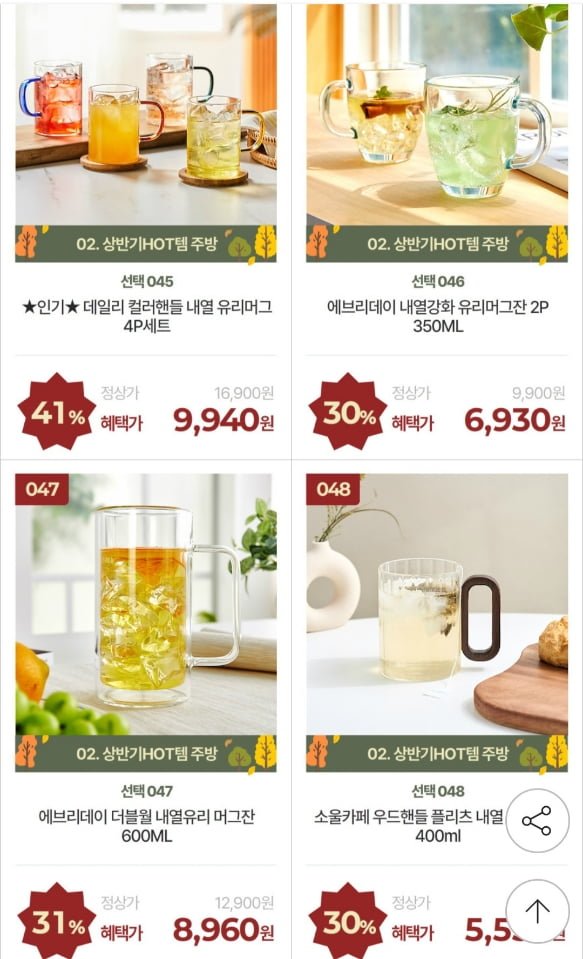Tap the scroll-to-top arrow button
Screen dimensions: 583x959
(537, 911)
